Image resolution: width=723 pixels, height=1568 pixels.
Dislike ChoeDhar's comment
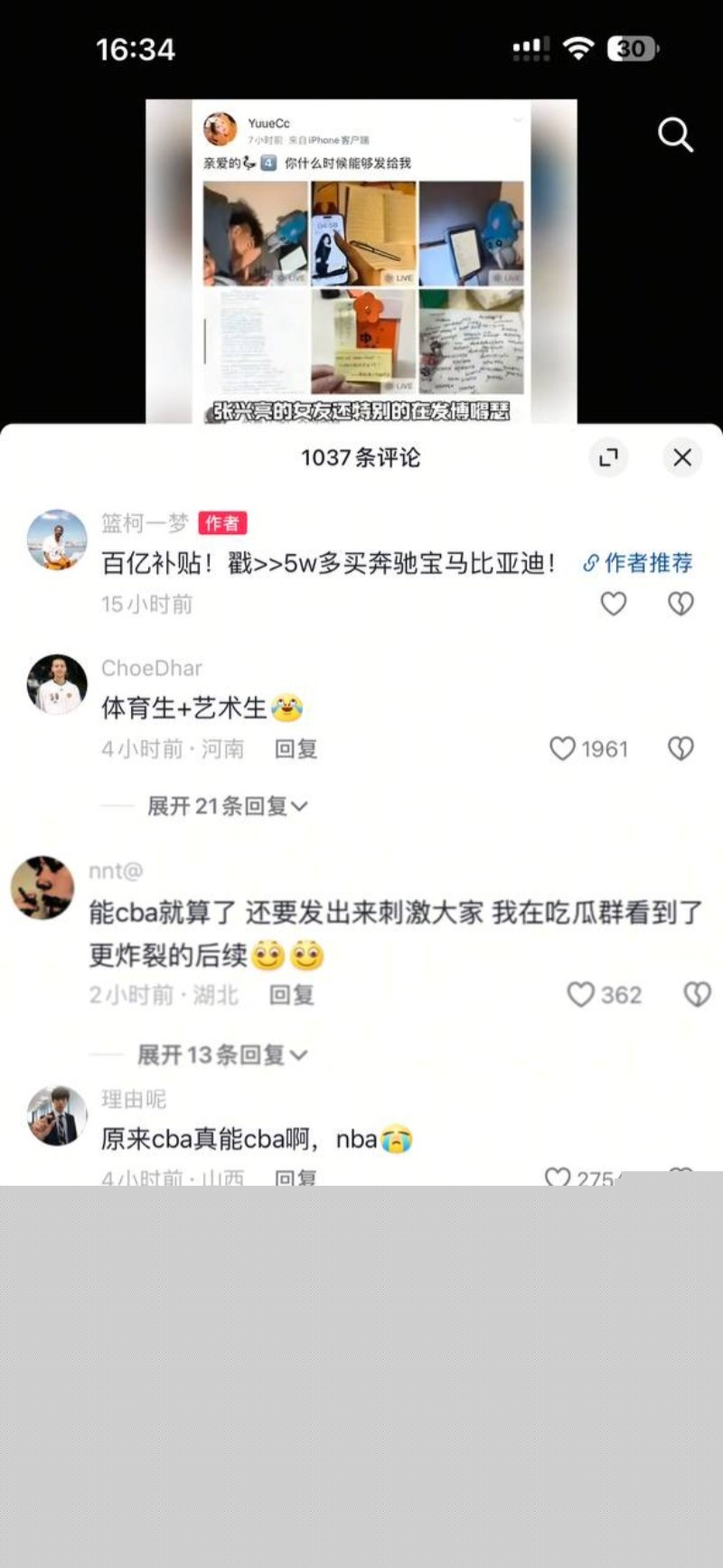(681, 749)
